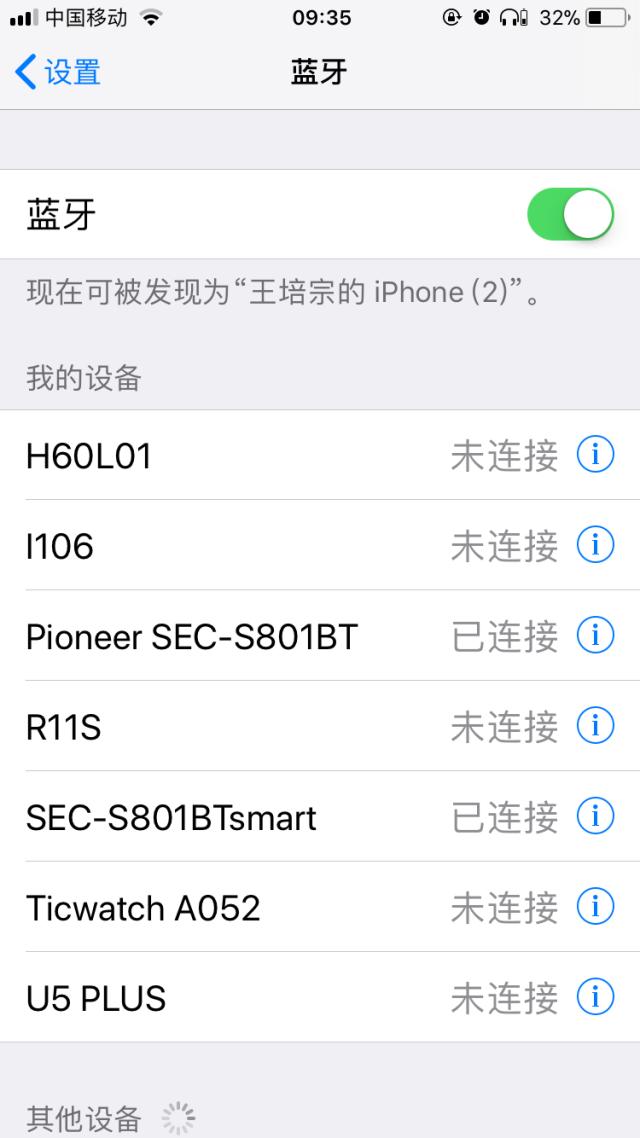Connect to Ticwatch A052

[320, 907]
